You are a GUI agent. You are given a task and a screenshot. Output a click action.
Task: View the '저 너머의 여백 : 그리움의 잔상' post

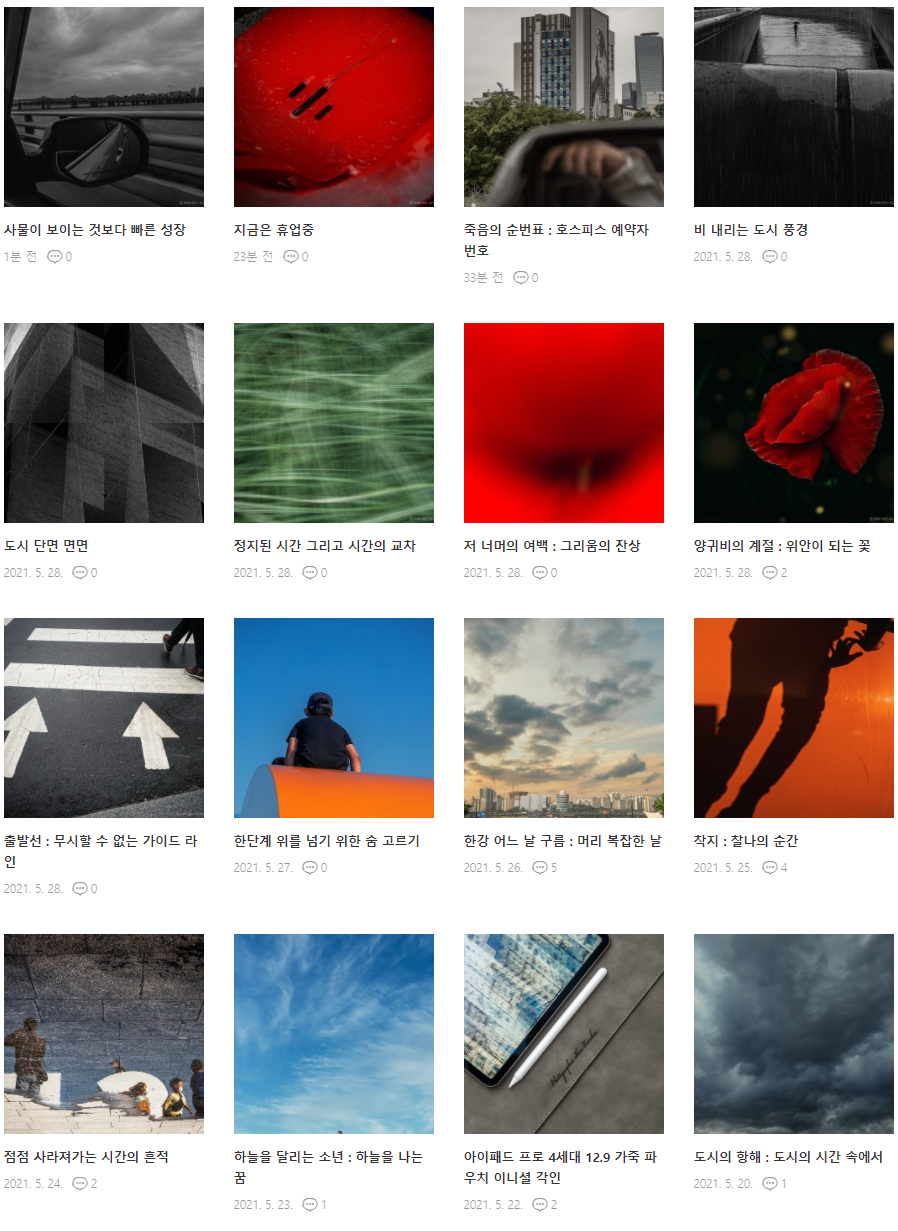coord(552,546)
